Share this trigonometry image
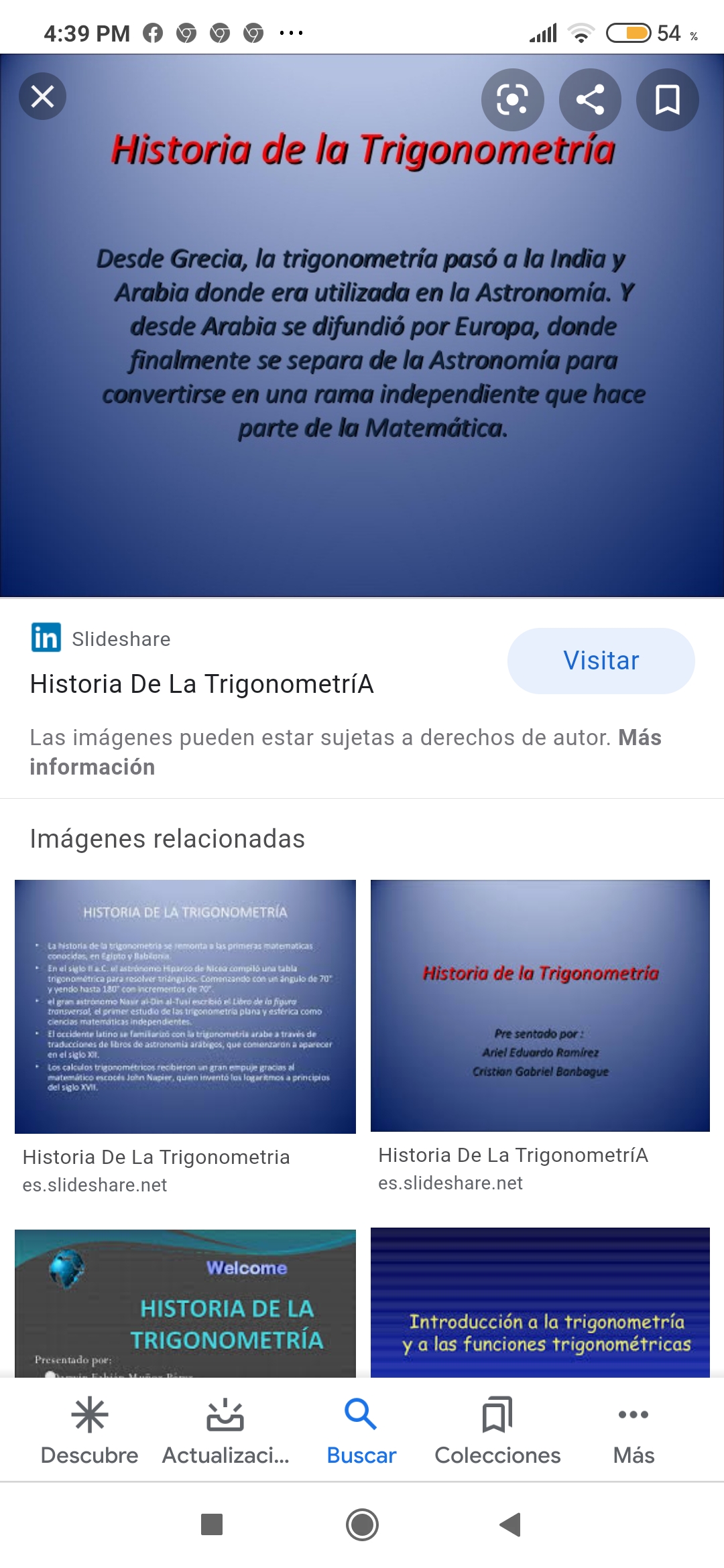The height and width of the screenshot is (1568, 724). click(x=590, y=100)
